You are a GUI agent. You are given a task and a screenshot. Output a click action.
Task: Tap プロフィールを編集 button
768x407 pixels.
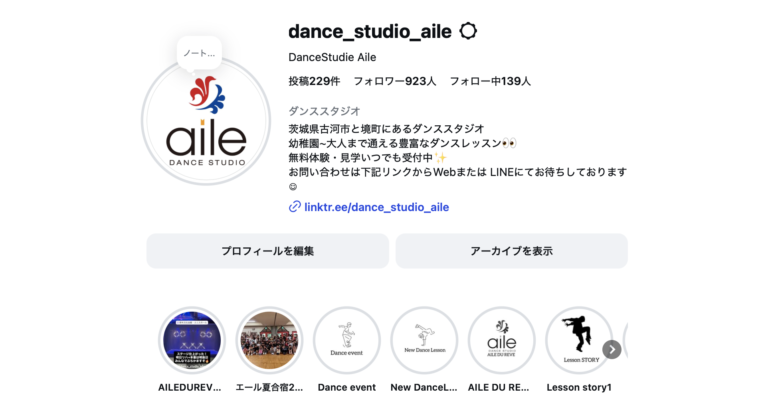point(267,251)
